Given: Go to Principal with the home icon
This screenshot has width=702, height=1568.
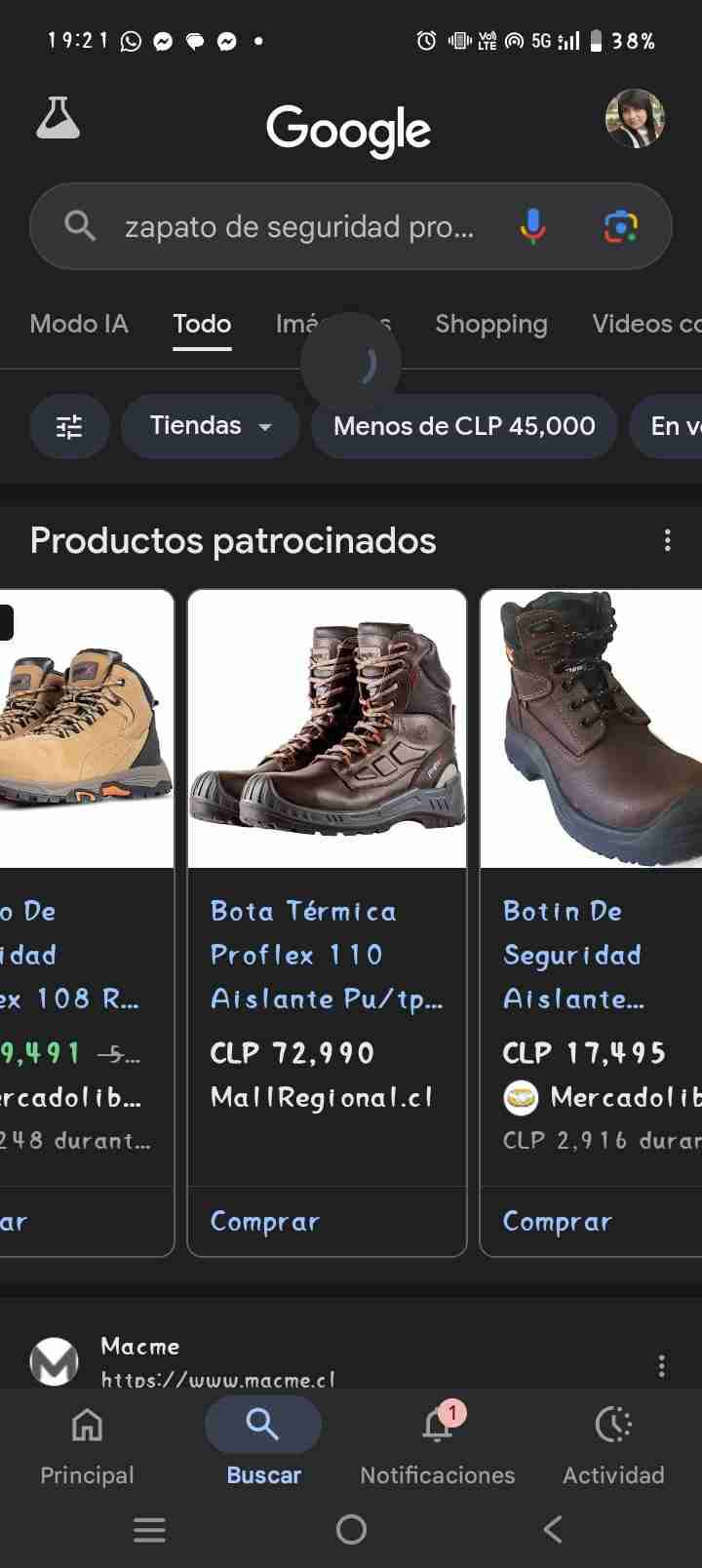Looking at the screenshot, I should click(x=87, y=1427).
